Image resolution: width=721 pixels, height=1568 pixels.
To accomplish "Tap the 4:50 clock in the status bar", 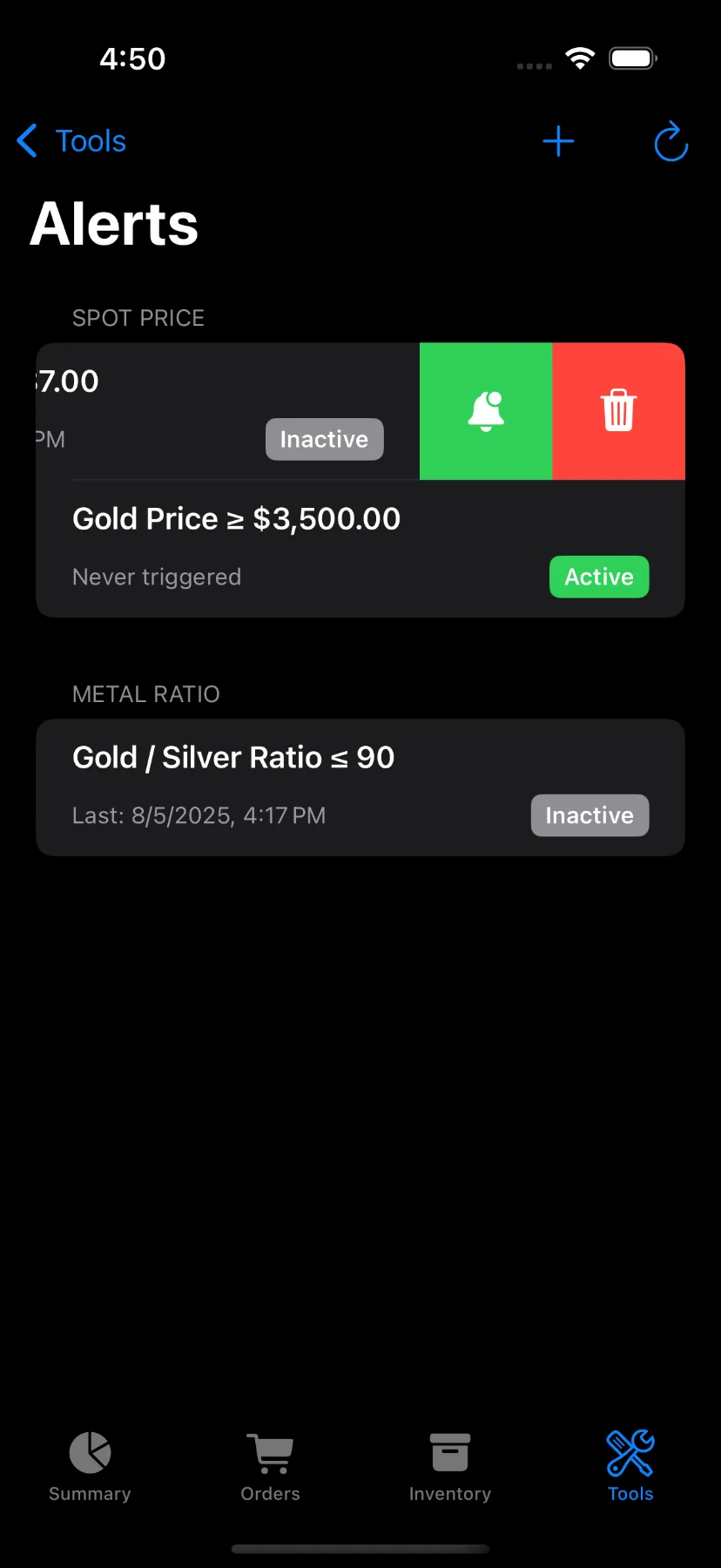I will coord(132,57).
